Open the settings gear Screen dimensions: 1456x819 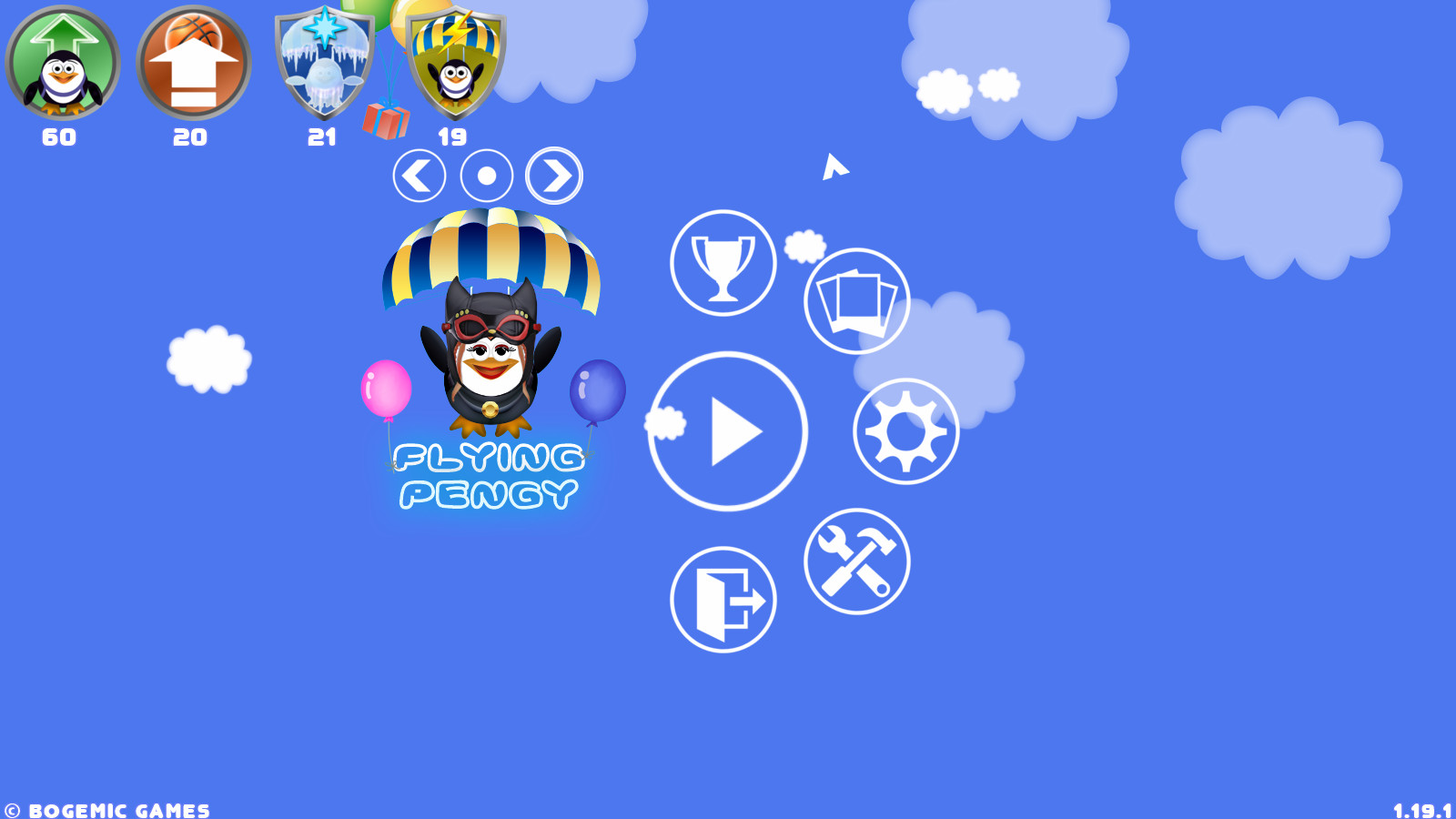pos(905,431)
